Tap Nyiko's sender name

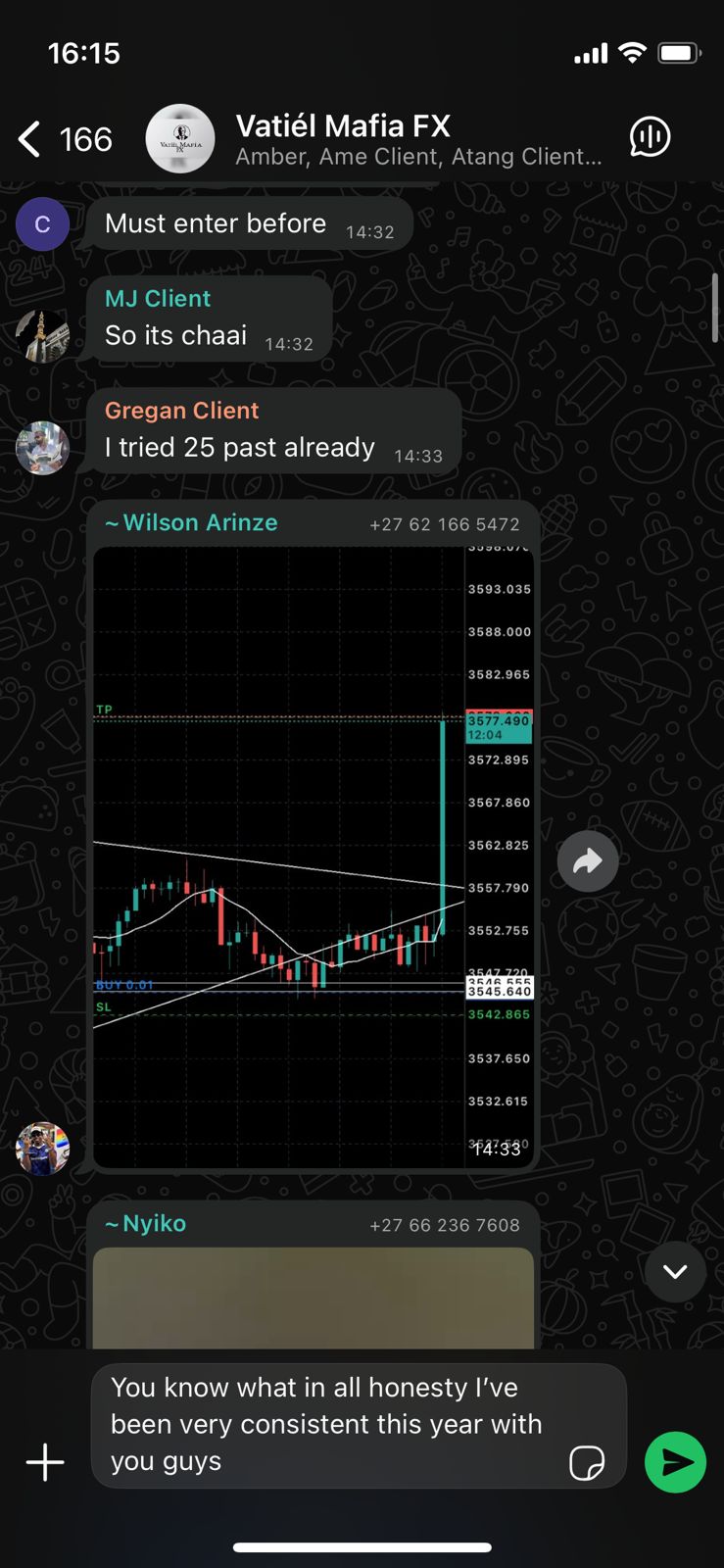[x=154, y=1224]
